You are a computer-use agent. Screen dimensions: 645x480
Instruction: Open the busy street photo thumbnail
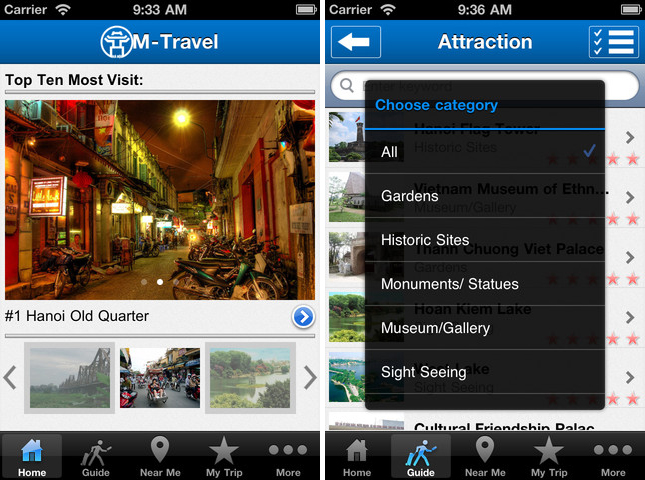(160, 377)
